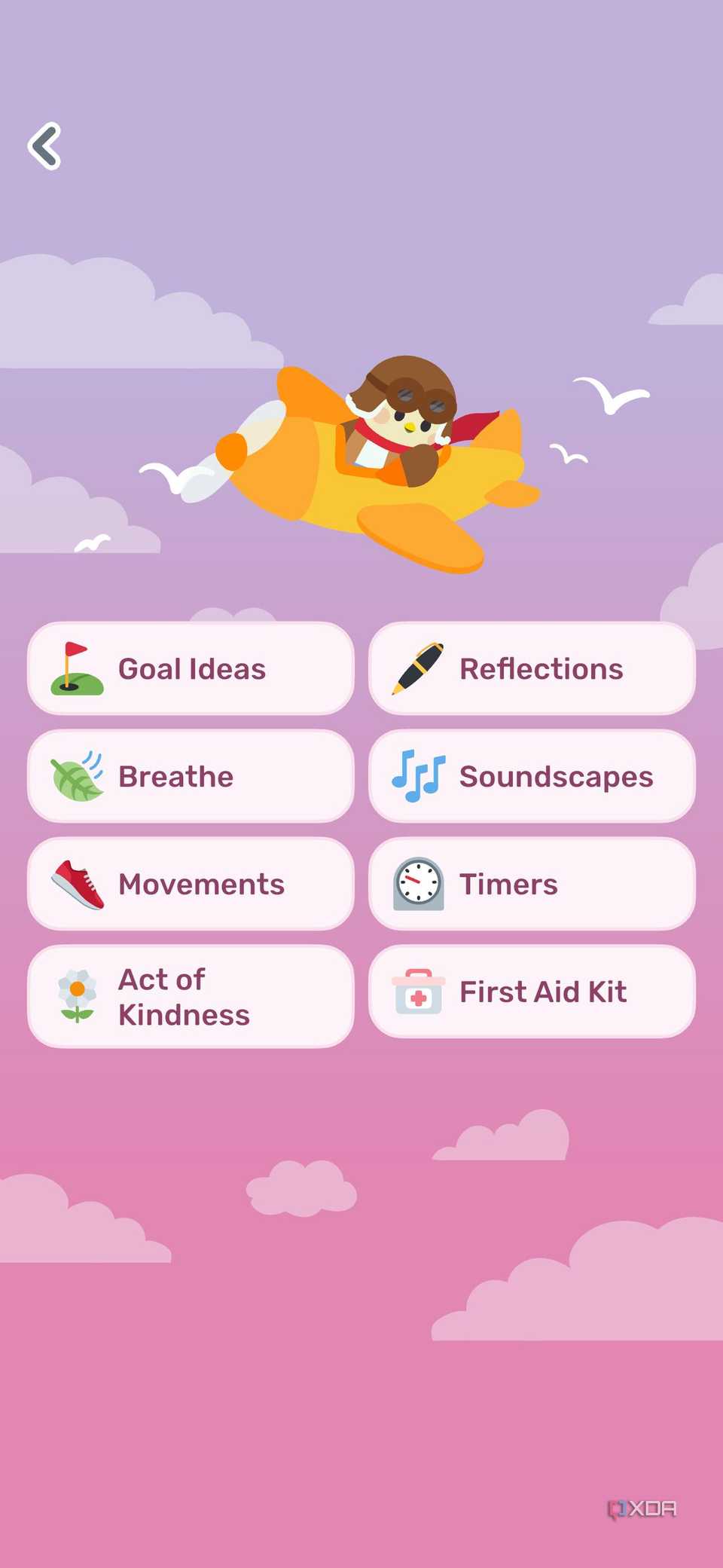Screen dimensions: 723x1568
Task: Select the flower Act of Kindness icon
Action: point(78,996)
